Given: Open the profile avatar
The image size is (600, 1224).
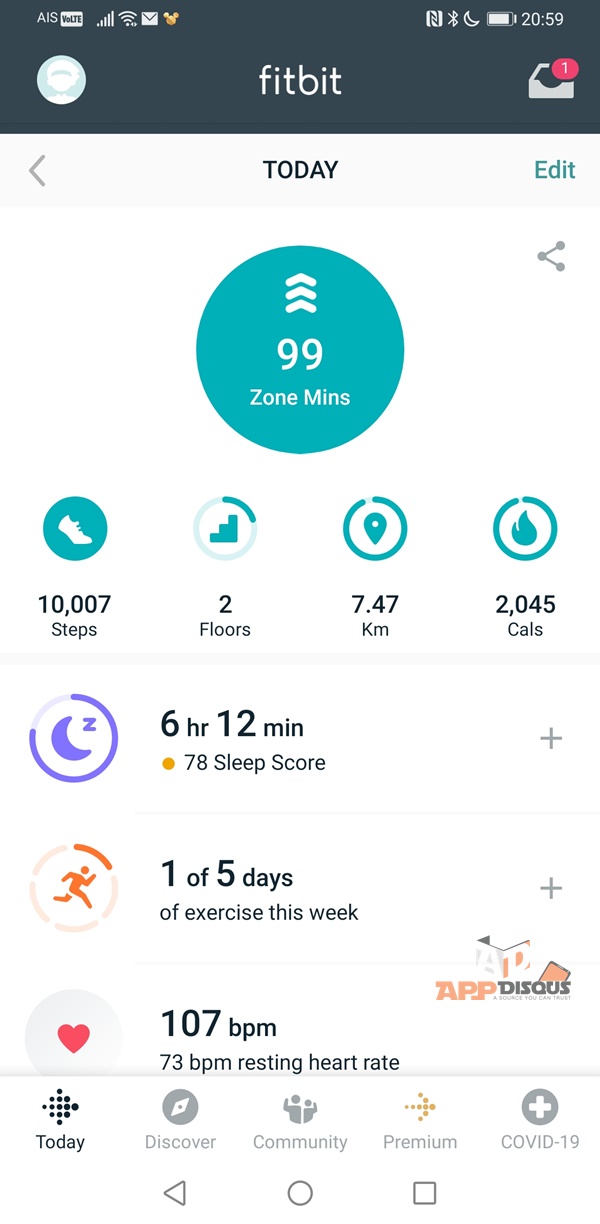Looking at the screenshot, I should click(61, 80).
